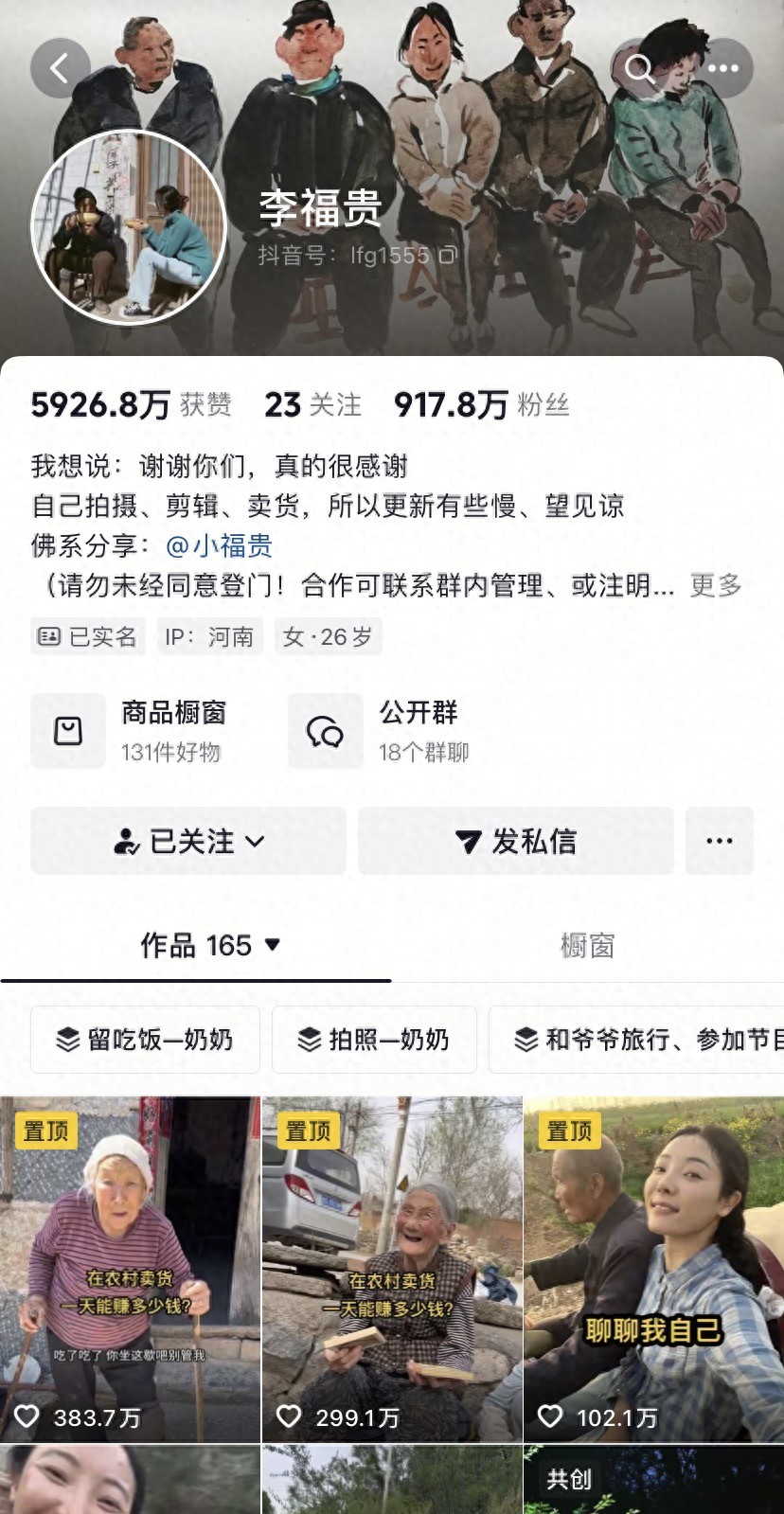Open 商品橱窗 with 131 items
Screen dimensions: 784x1514
click(133, 730)
